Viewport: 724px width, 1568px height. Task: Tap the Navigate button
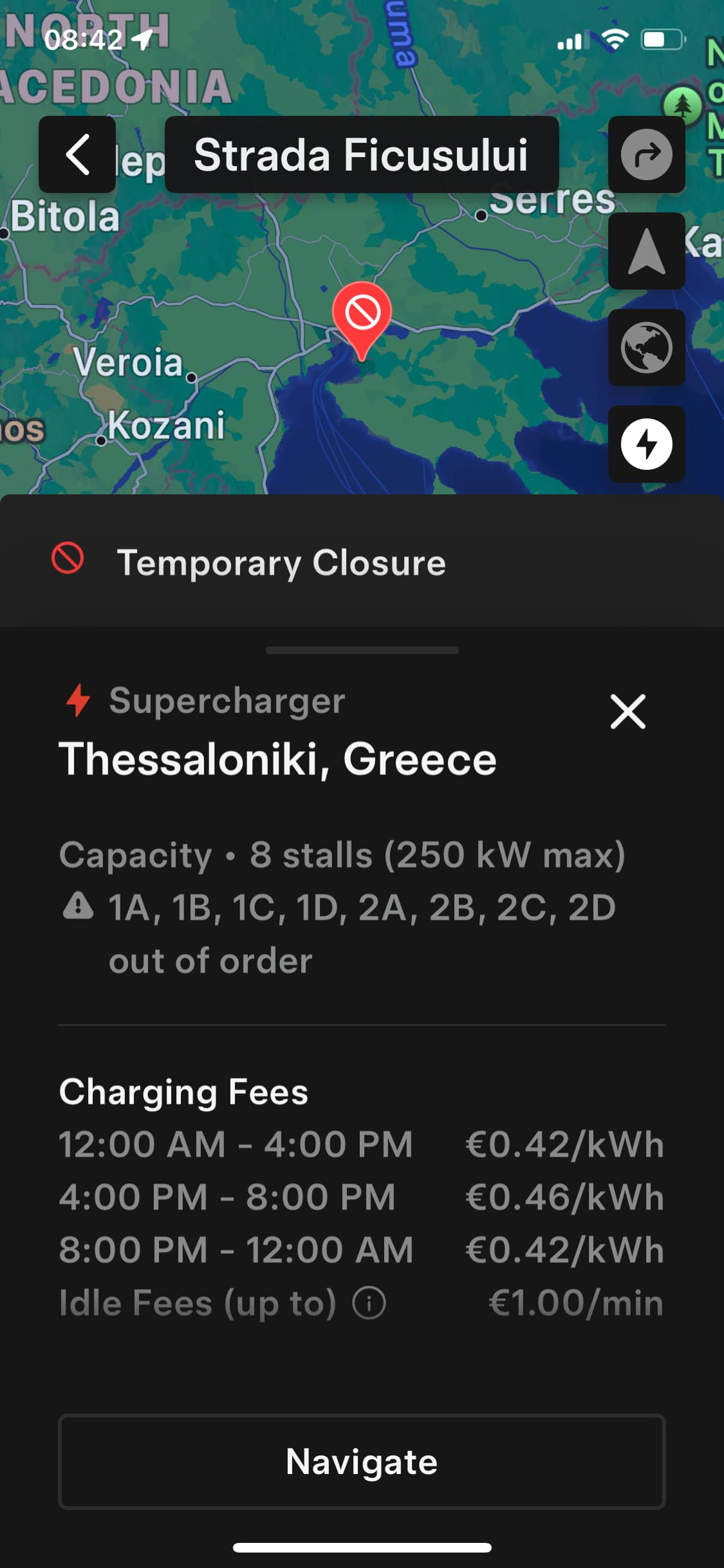(362, 1462)
